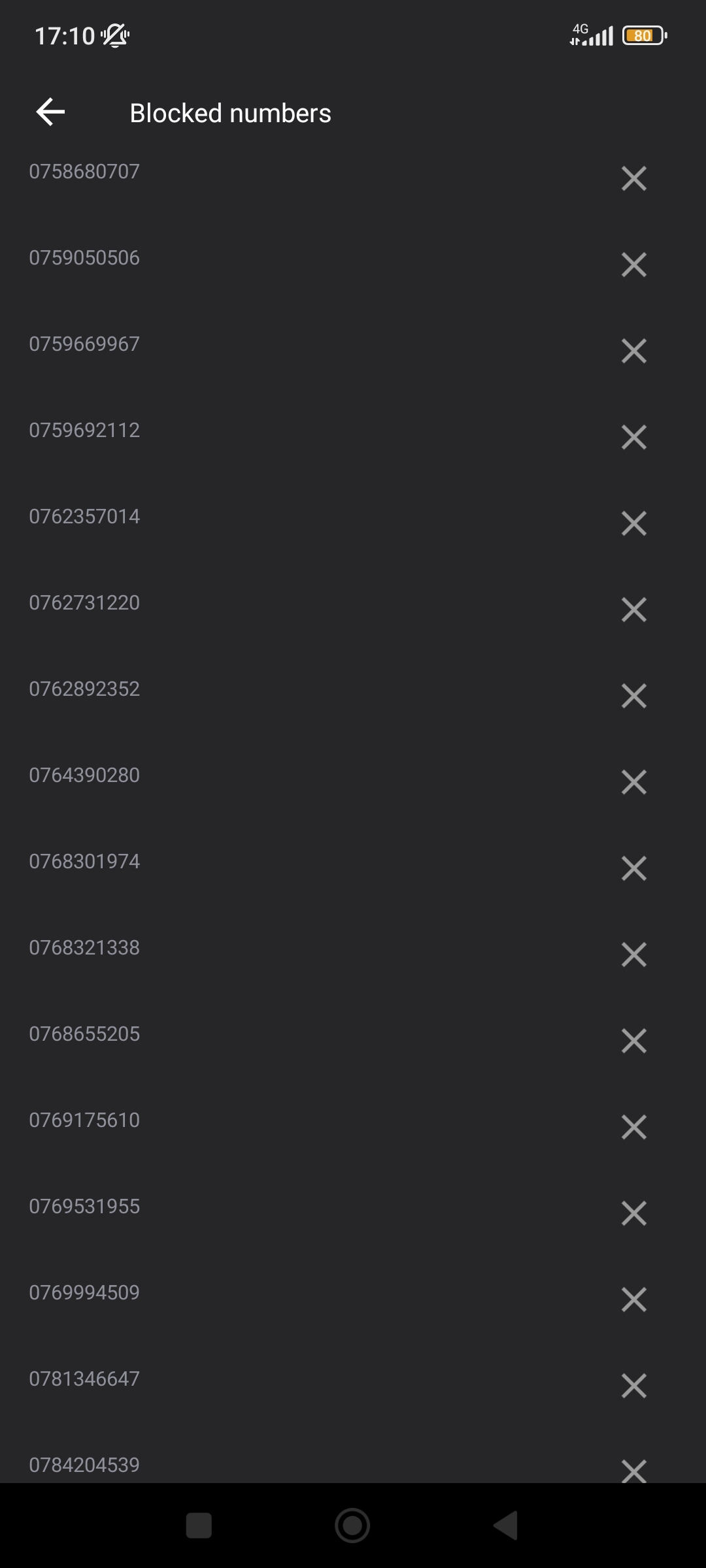The height and width of the screenshot is (1568, 706).
Task: Tap the X beside 0769175610
Action: point(633,1127)
